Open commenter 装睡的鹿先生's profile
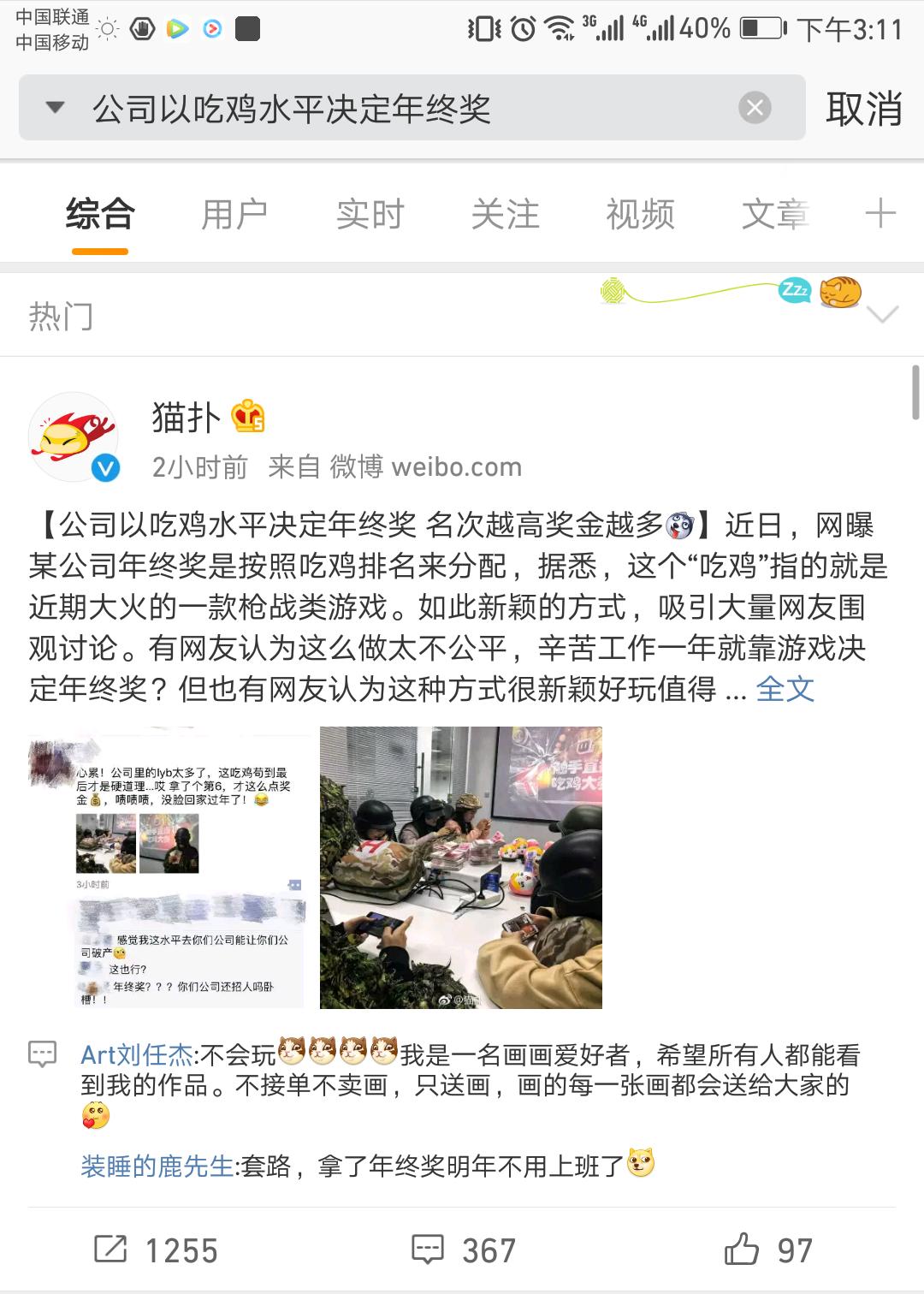Screen dimensions: 924x1294 pyautogui.click(x=157, y=1166)
